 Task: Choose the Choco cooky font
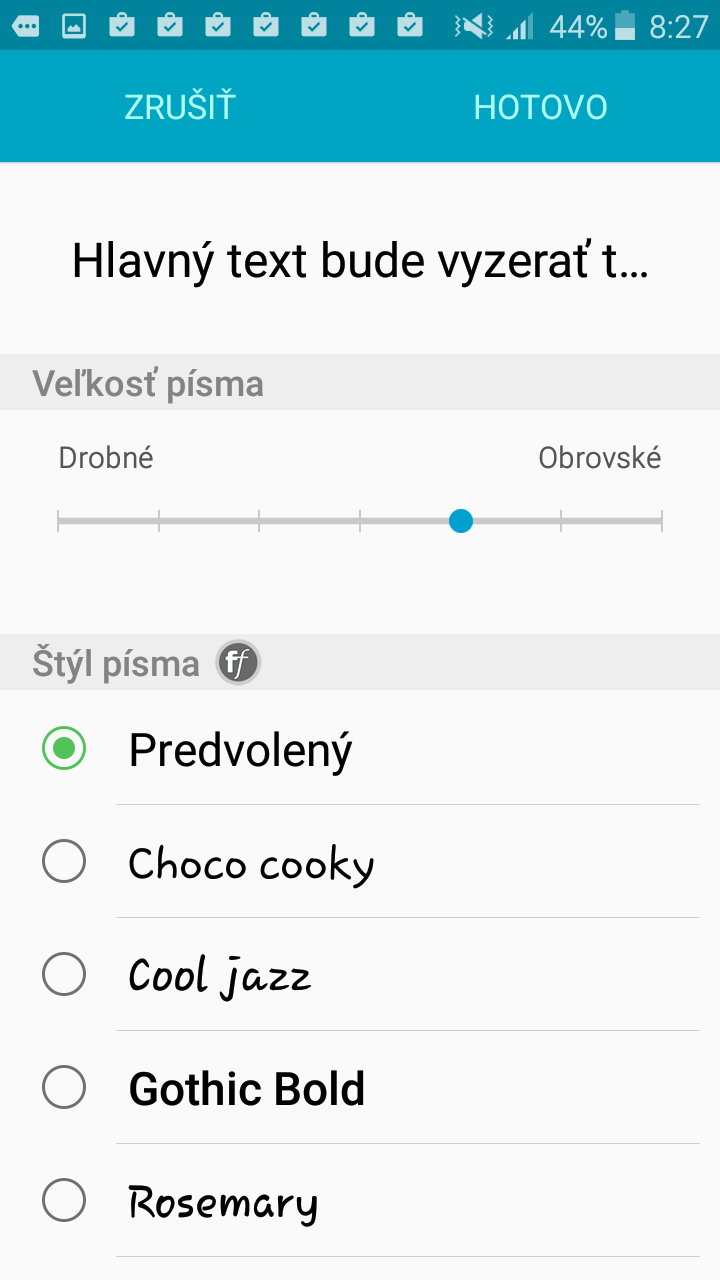click(360, 862)
